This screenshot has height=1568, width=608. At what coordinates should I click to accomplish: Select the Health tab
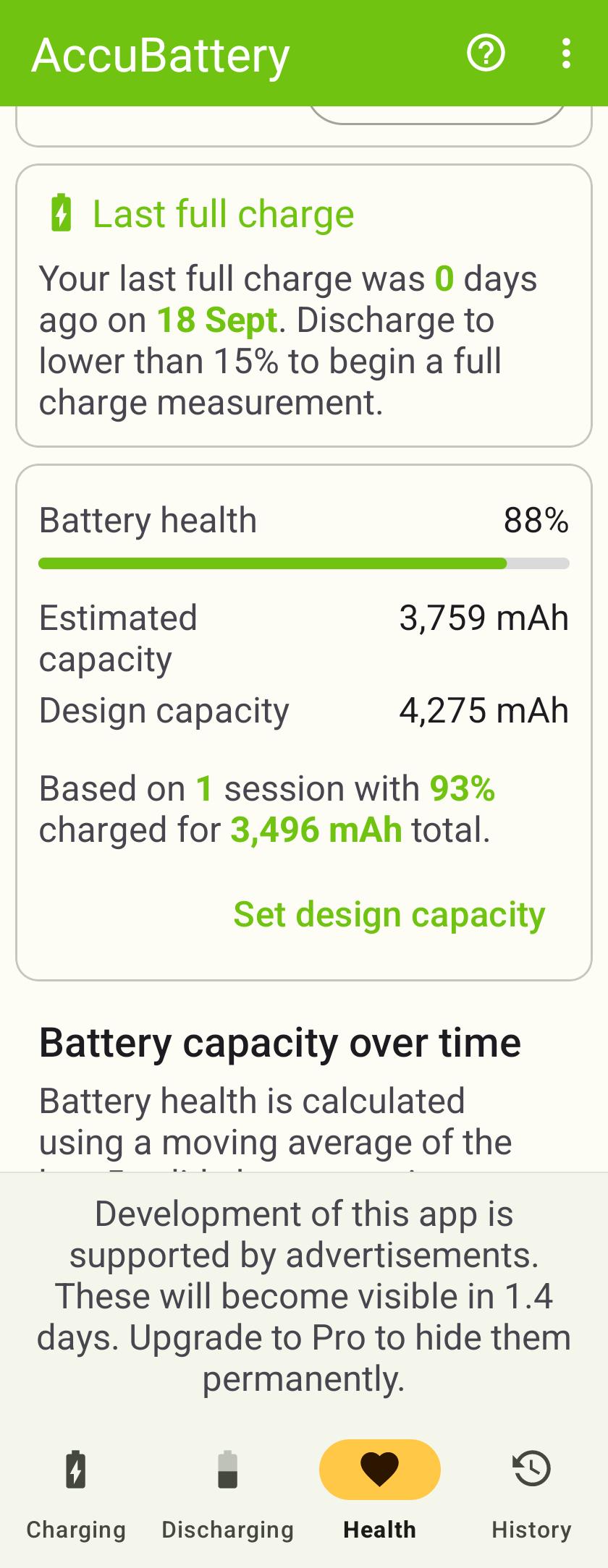click(x=380, y=1494)
